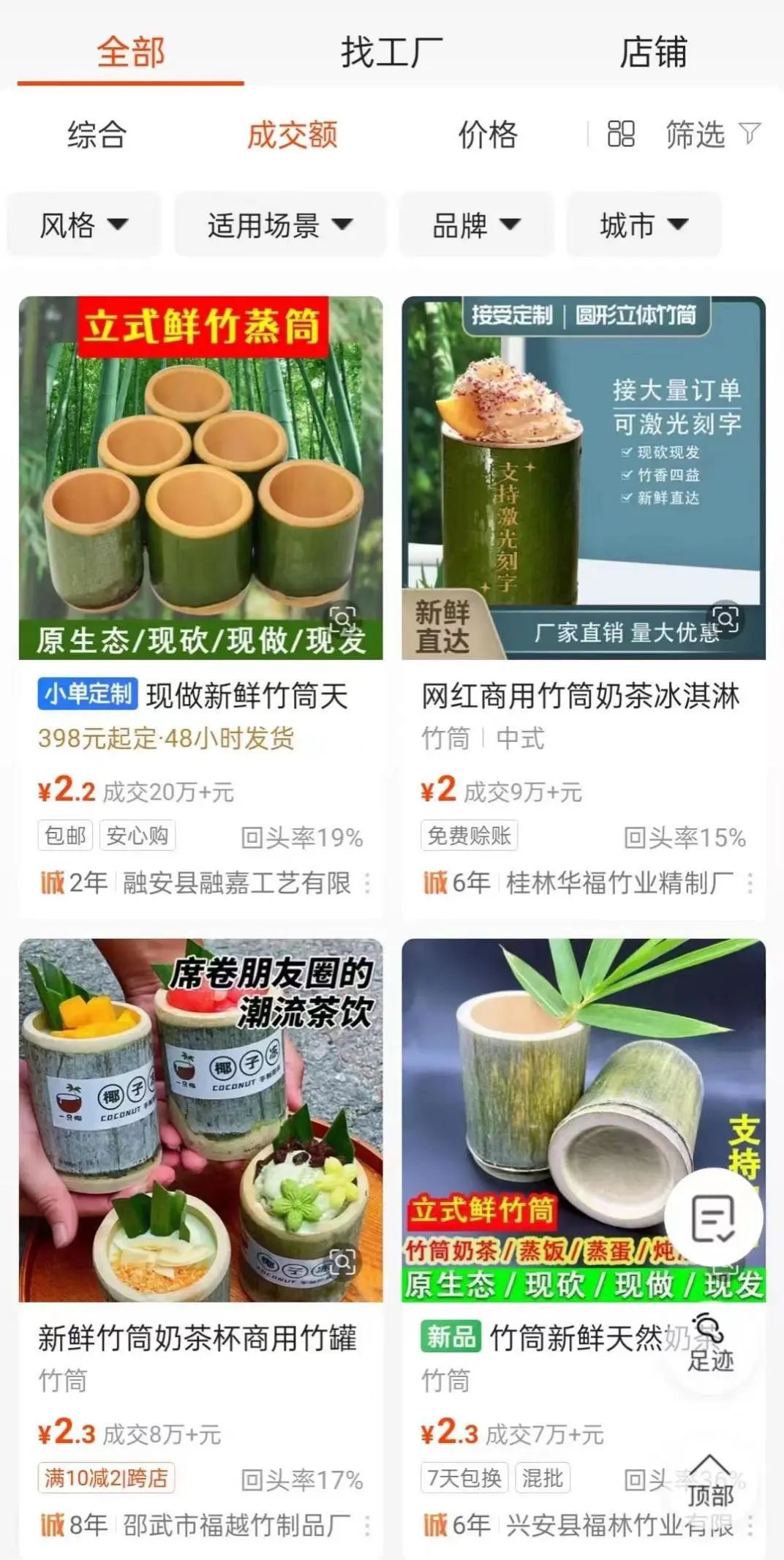The height and width of the screenshot is (1560, 784).
Task: Toggle the grid layout view icon
Action: click(x=621, y=135)
